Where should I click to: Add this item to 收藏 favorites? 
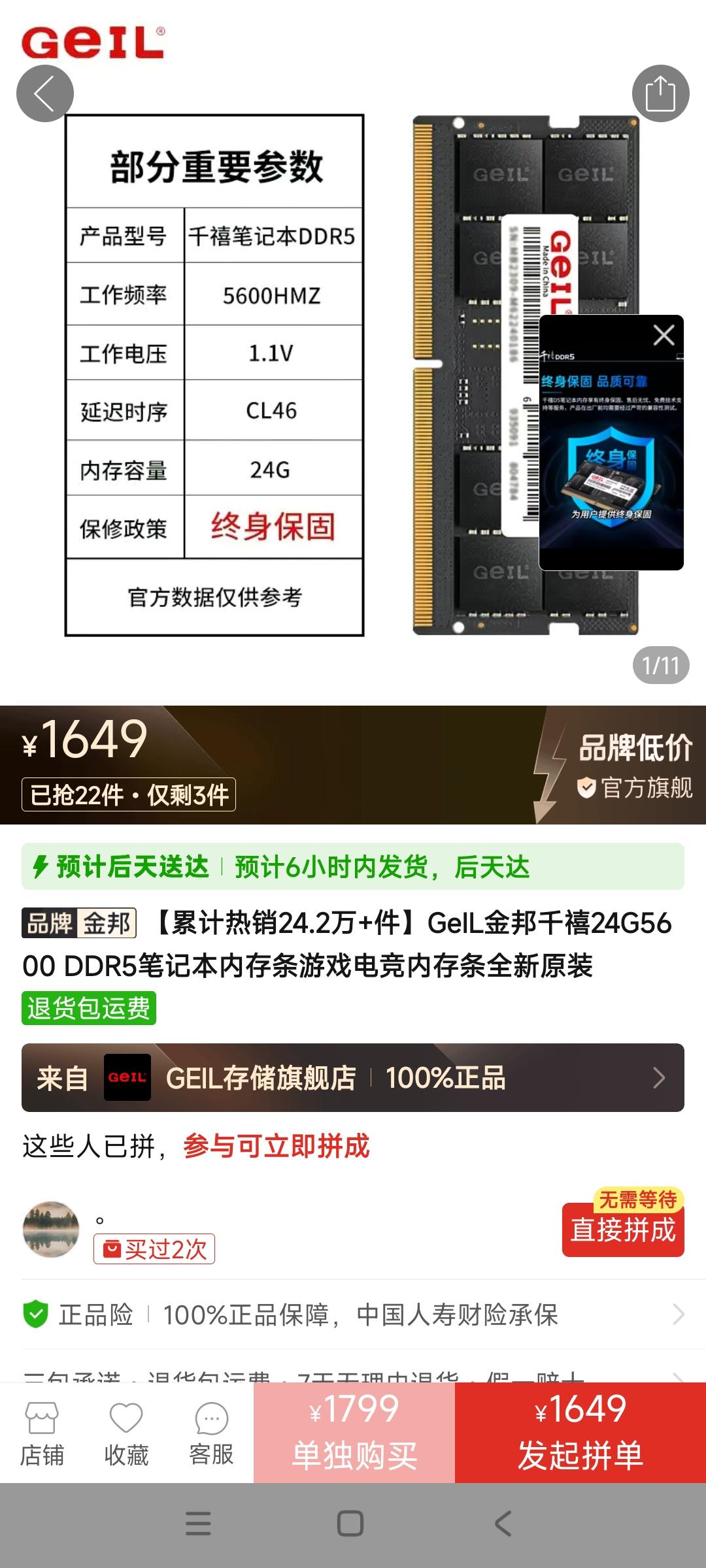point(126,1434)
